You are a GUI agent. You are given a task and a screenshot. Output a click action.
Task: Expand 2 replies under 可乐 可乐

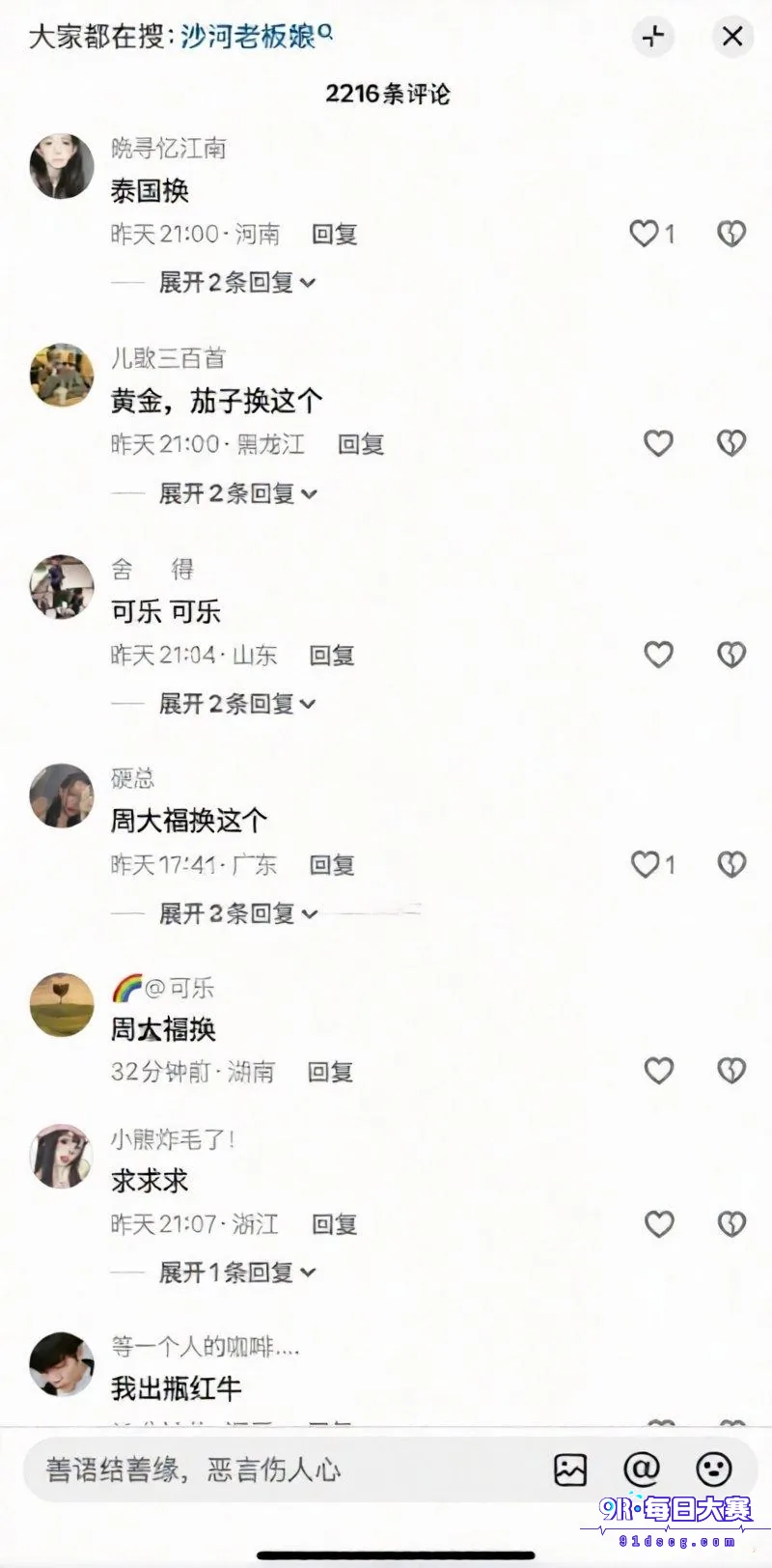coord(237,704)
